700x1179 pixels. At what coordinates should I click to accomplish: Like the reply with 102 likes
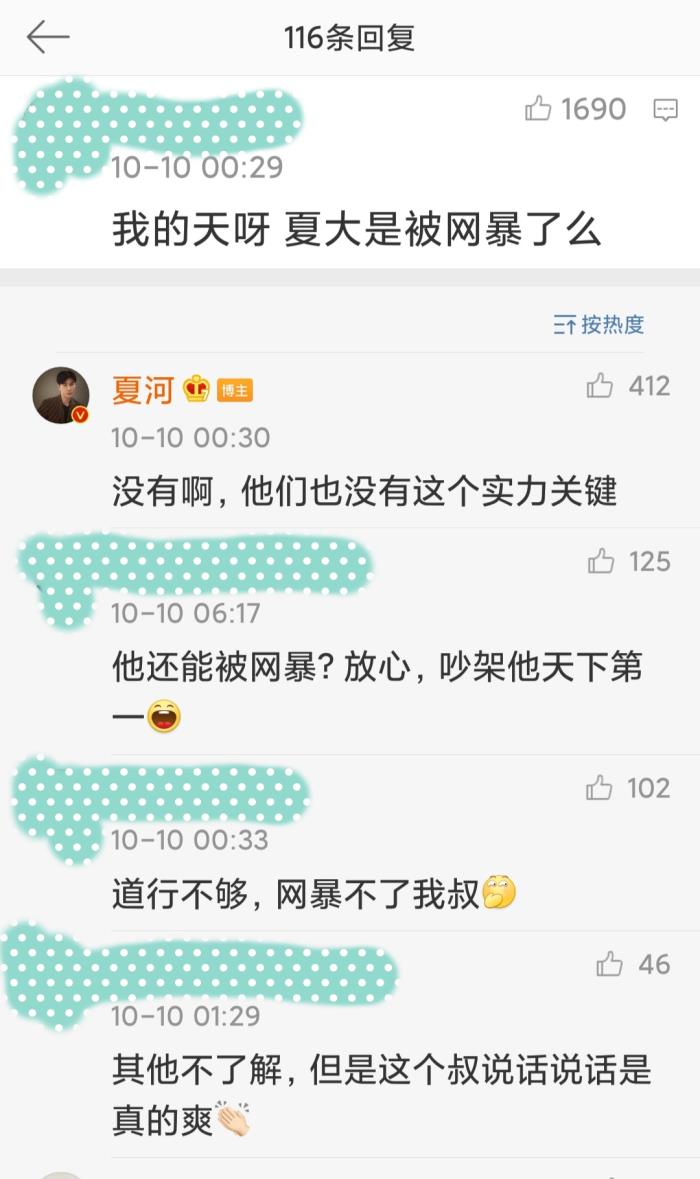[599, 789]
